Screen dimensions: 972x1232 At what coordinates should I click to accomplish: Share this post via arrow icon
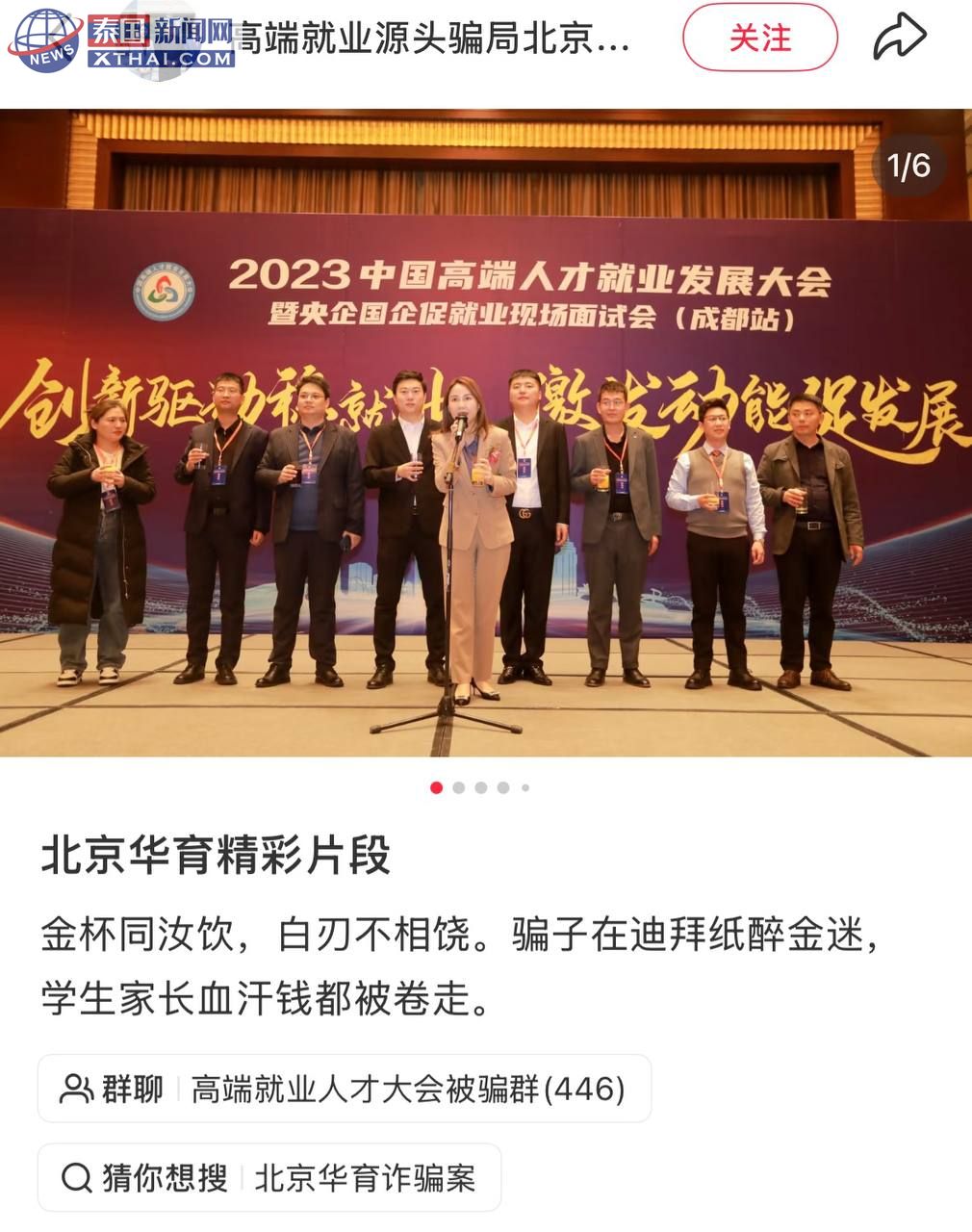point(899,38)
